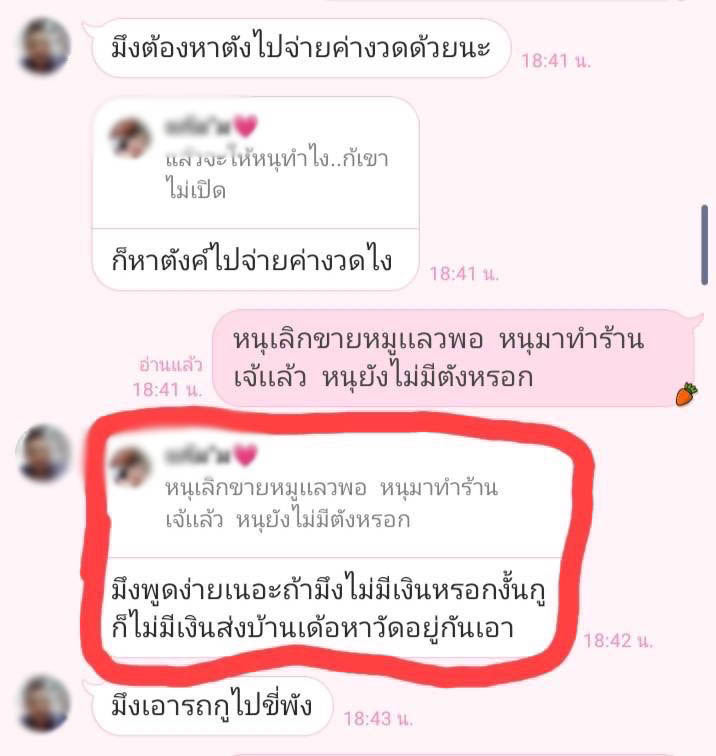716x756 pixels.
Task: Open sender avatar beside message มึงต้องหาตังไปจ่ายค่างวดด้วยนะ
Action: tap(44, 46)
